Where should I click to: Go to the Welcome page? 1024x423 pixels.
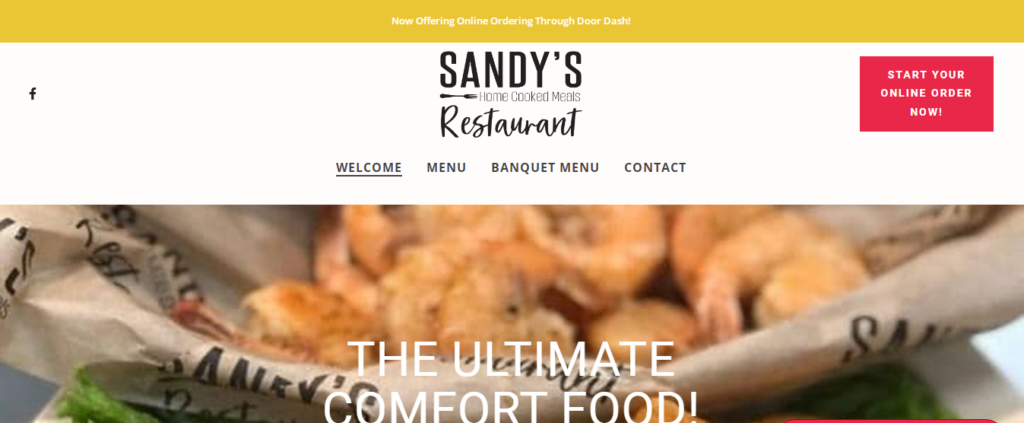(368, 168)
